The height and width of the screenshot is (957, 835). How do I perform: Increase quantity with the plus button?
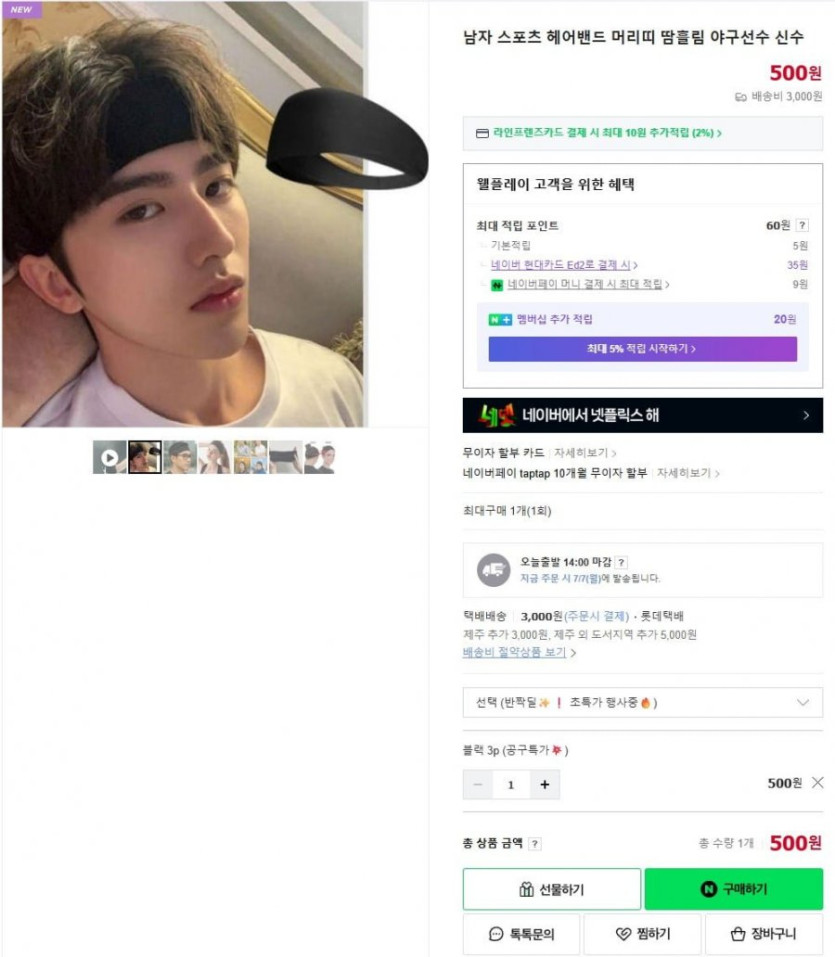(544, 785)
